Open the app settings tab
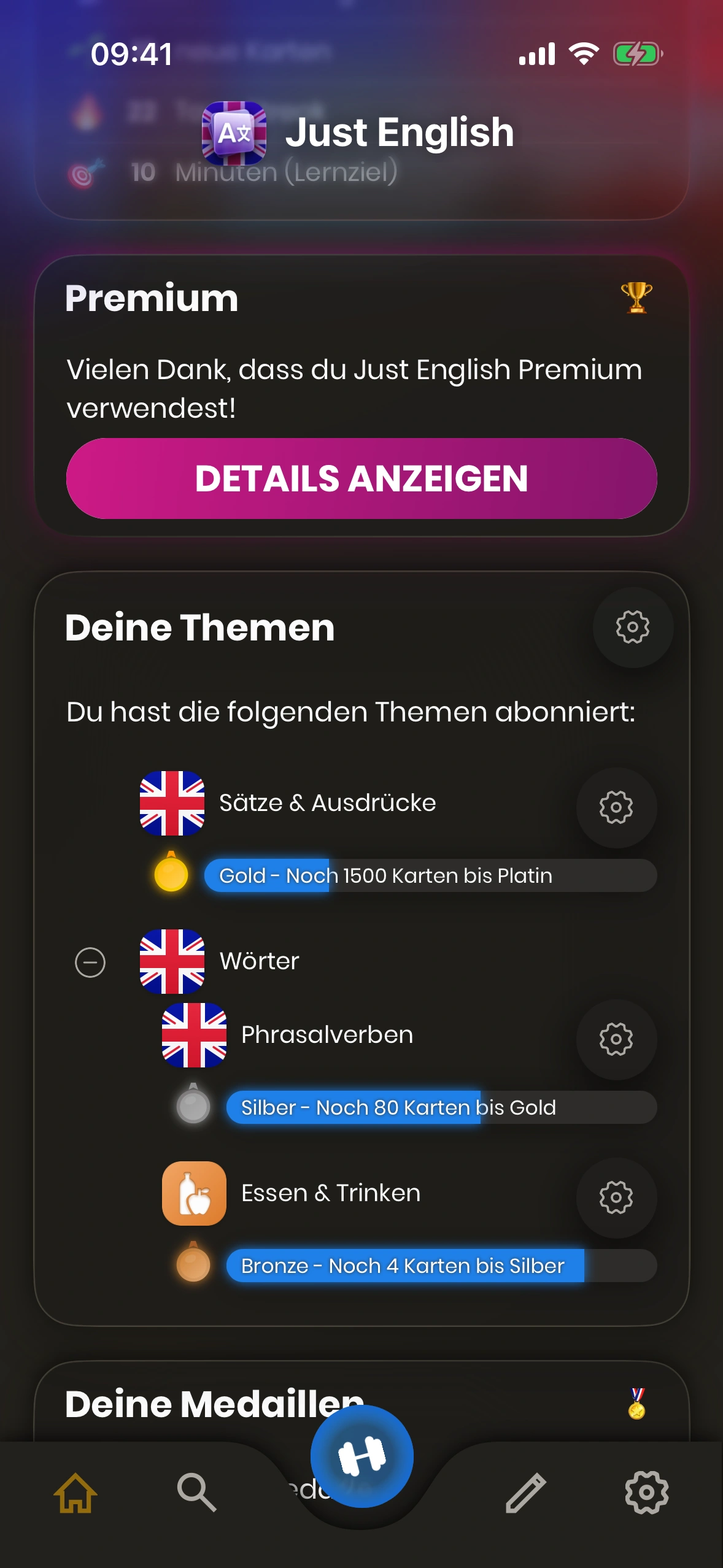Screen dimensions: 723x1568 pyautogui.click(x=646, y=1493)
